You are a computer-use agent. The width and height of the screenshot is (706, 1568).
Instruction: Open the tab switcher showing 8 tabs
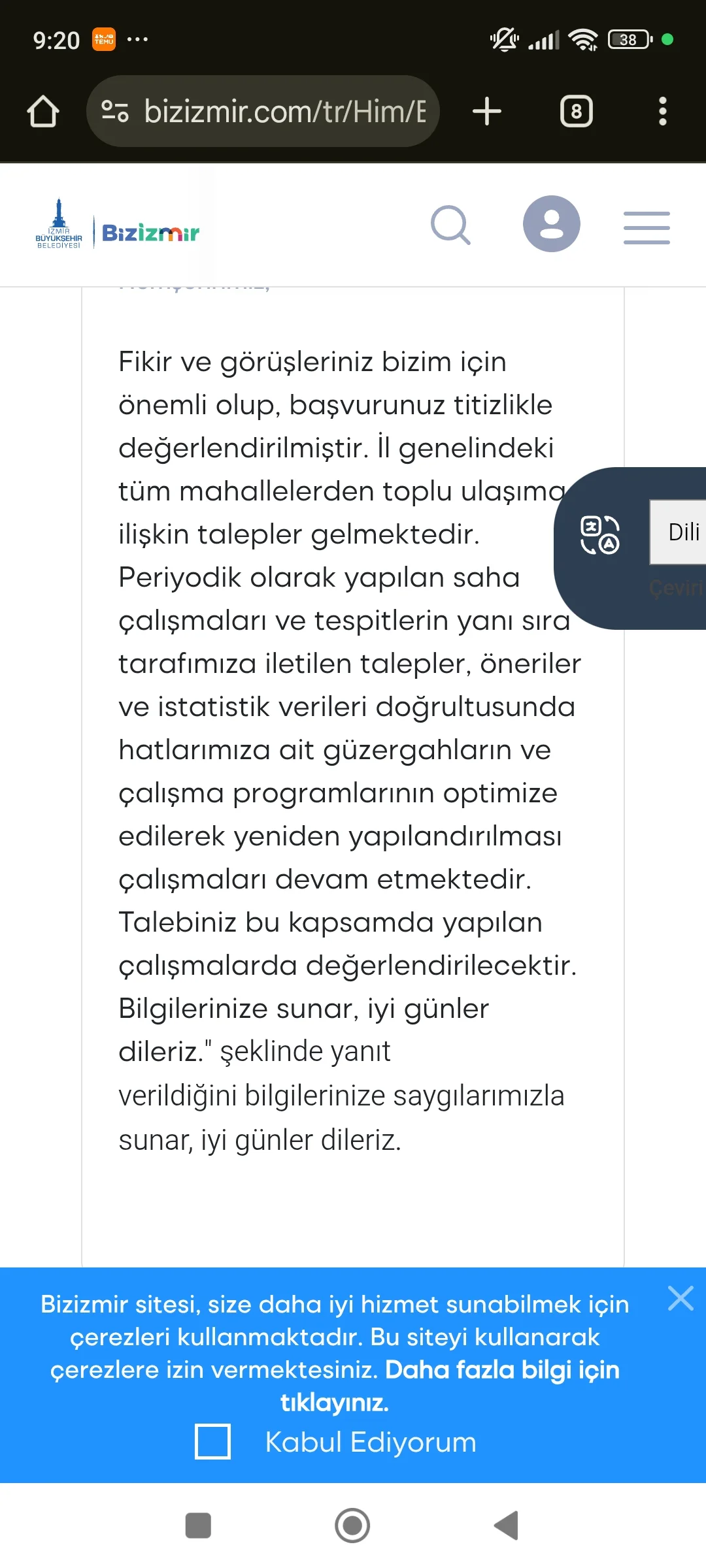tap(576, 111)
